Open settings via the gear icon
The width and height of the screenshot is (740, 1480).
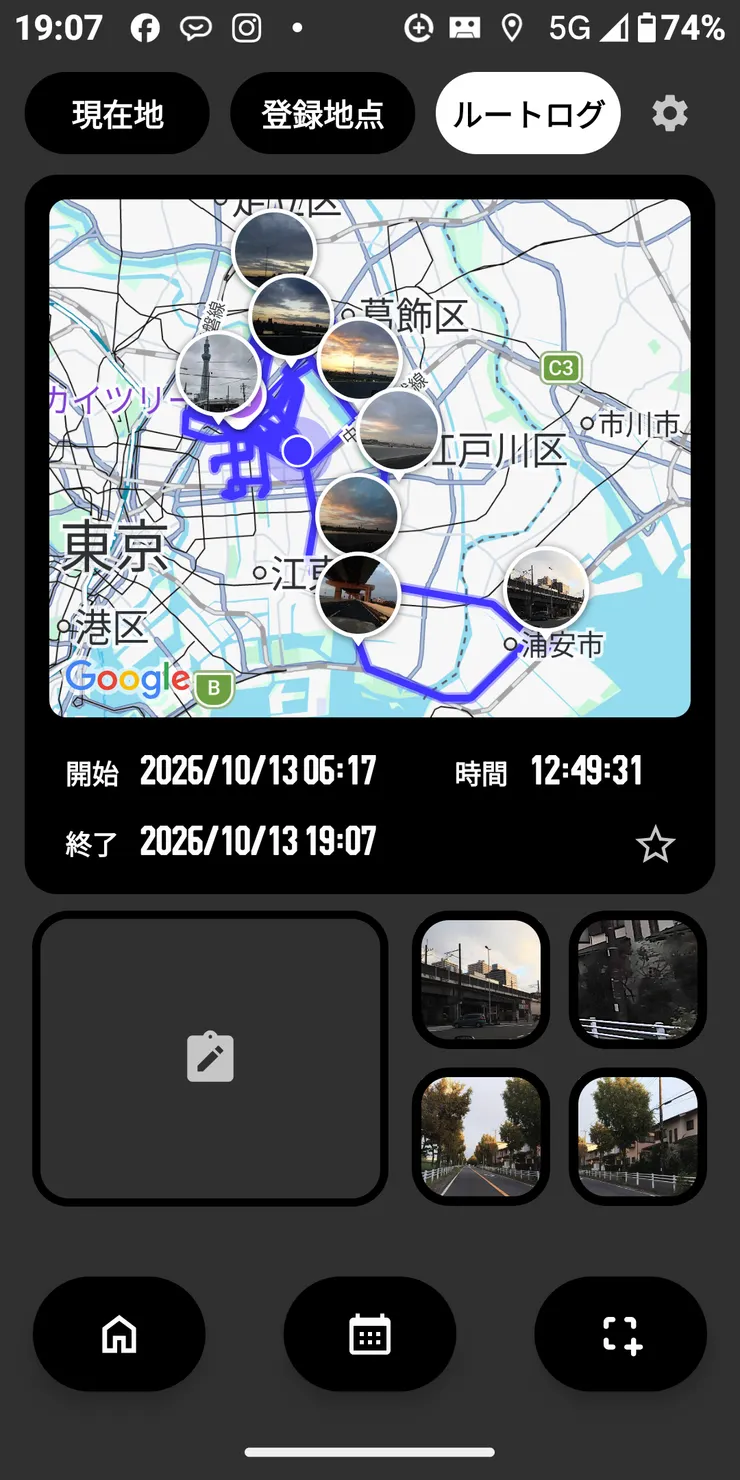coord(670,113)
